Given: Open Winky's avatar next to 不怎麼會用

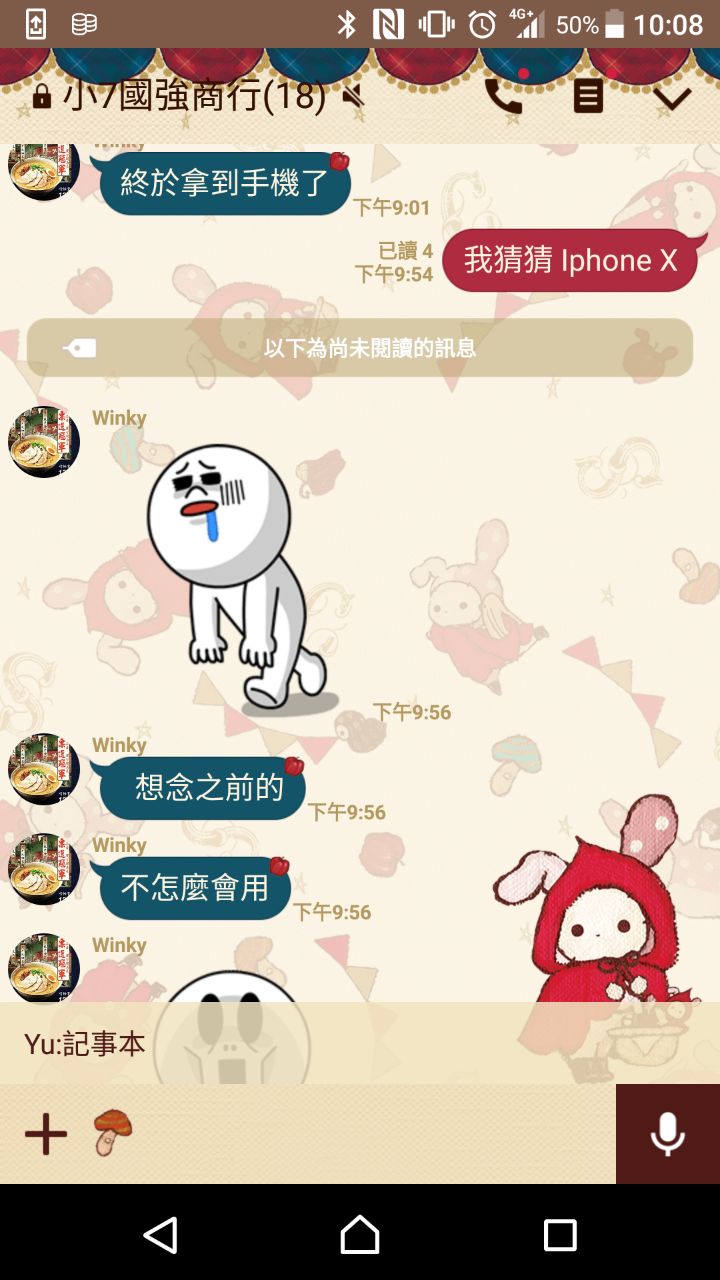Looking at the screenshot, I should (44, 870).
